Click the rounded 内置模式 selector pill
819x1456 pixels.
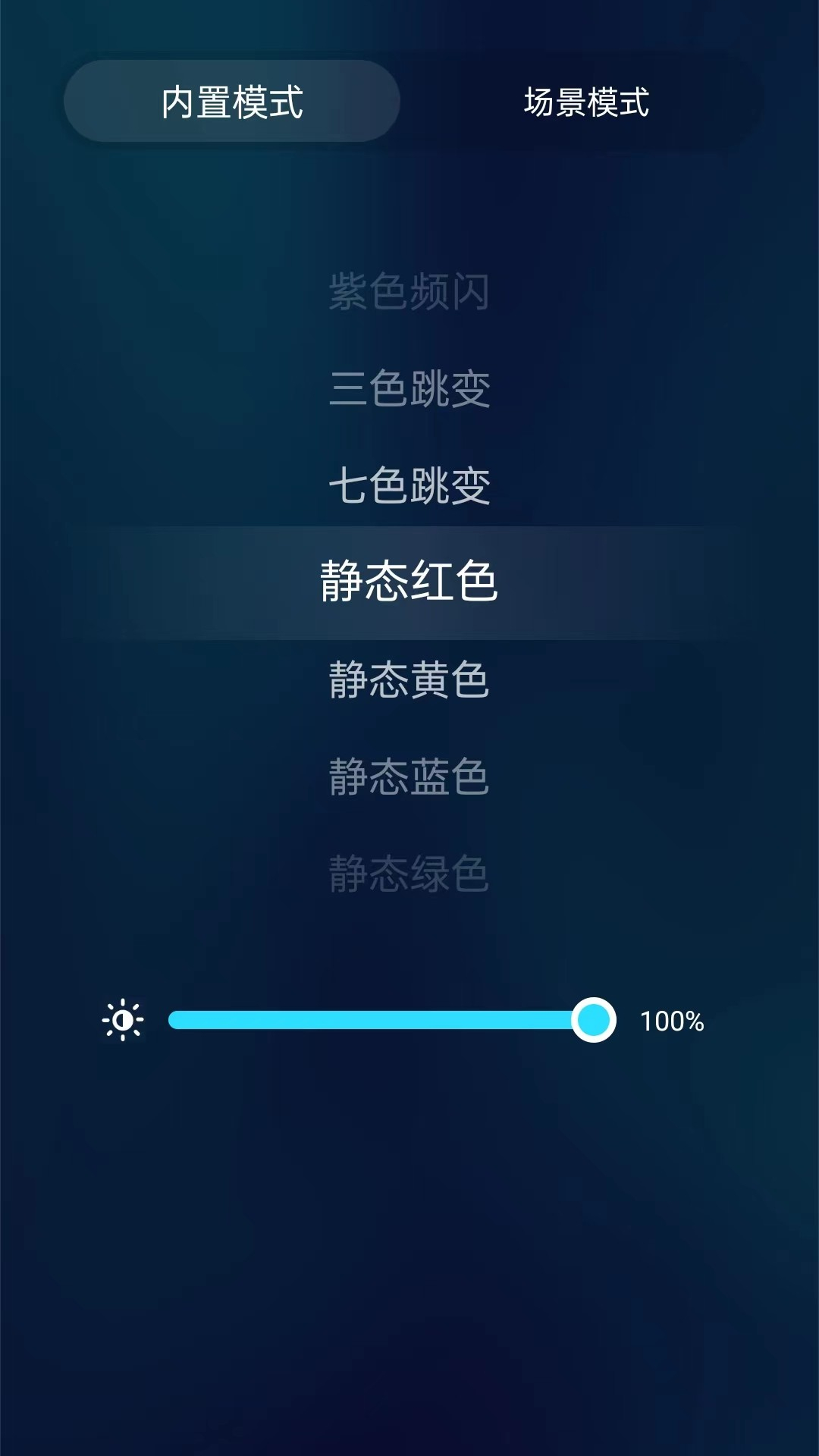click(x=233, y=102)
